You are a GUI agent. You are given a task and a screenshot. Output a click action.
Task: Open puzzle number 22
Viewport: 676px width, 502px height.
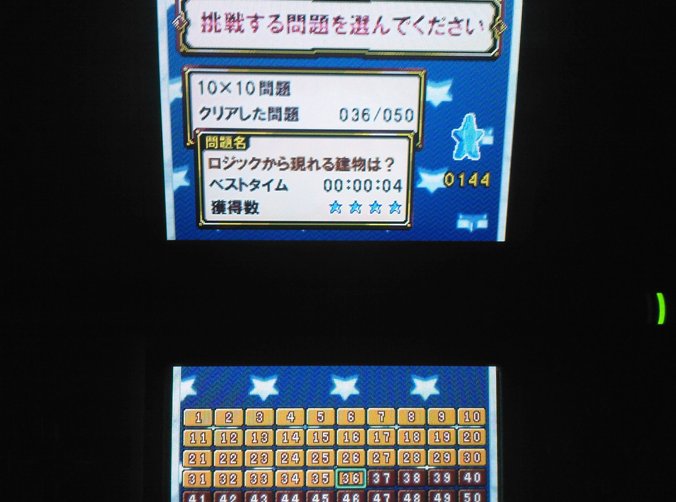[229, 458]
